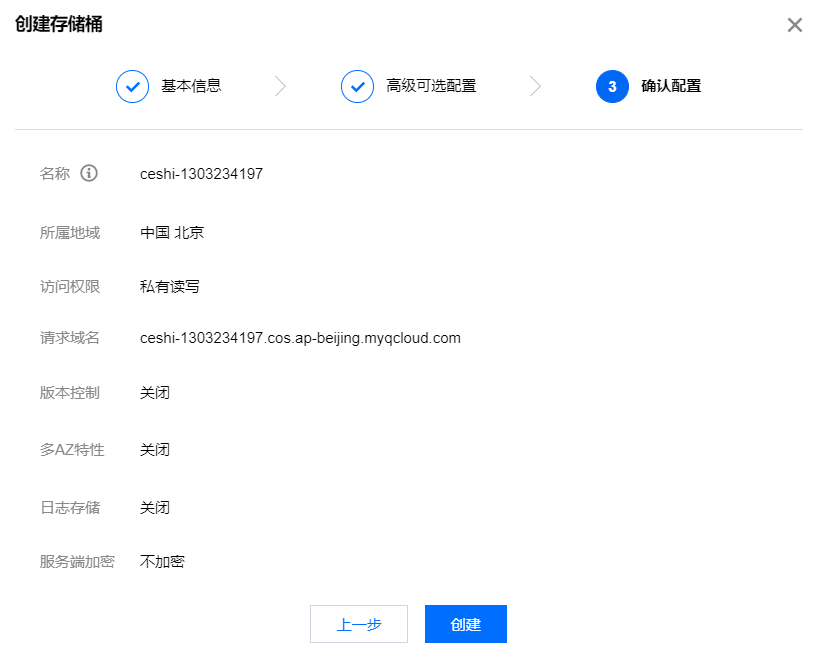The image size is (819, 658).
Task: Close the 创建存储桶 dialog
Action: coord(795,25)
